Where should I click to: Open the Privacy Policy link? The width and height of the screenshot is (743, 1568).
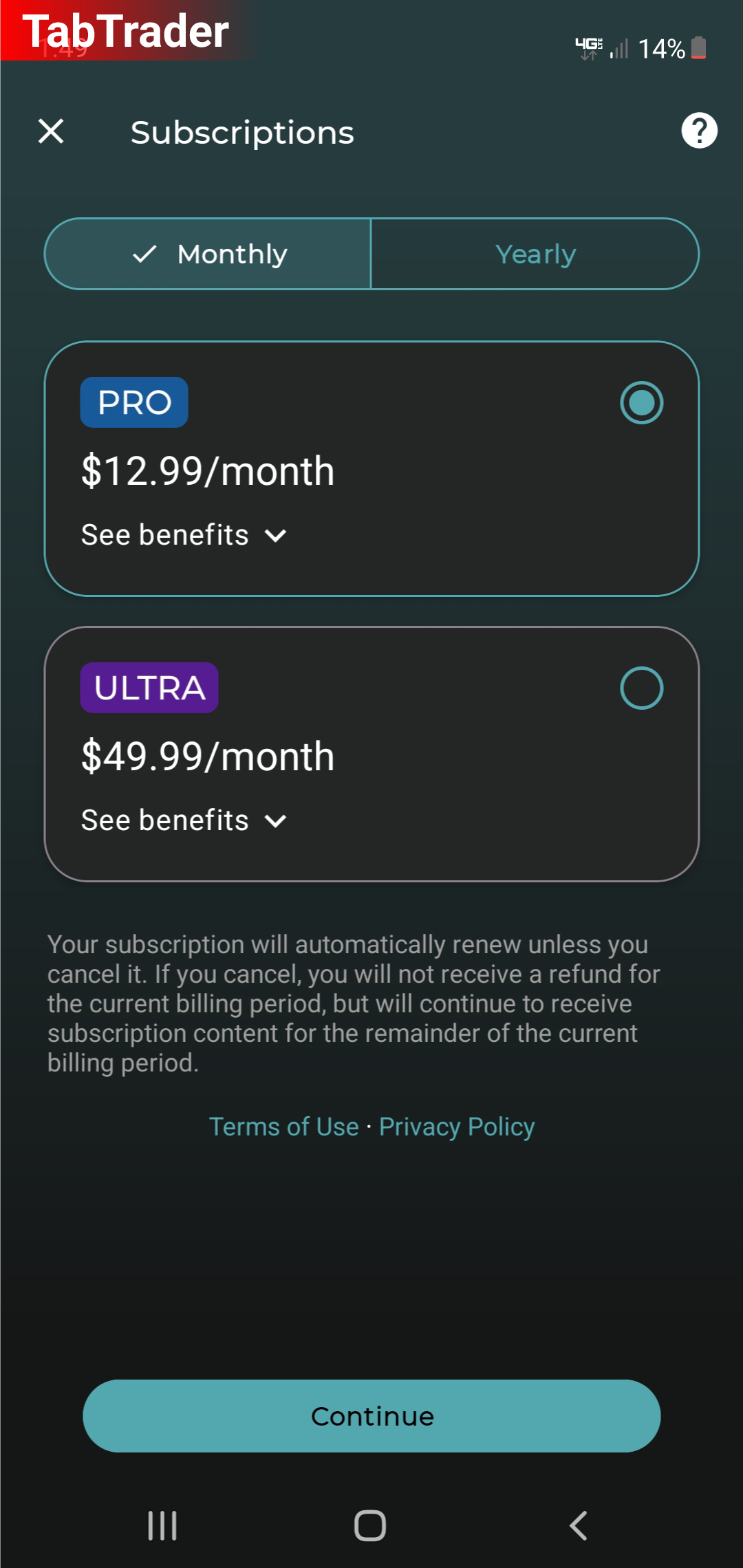click(457, 1126)
